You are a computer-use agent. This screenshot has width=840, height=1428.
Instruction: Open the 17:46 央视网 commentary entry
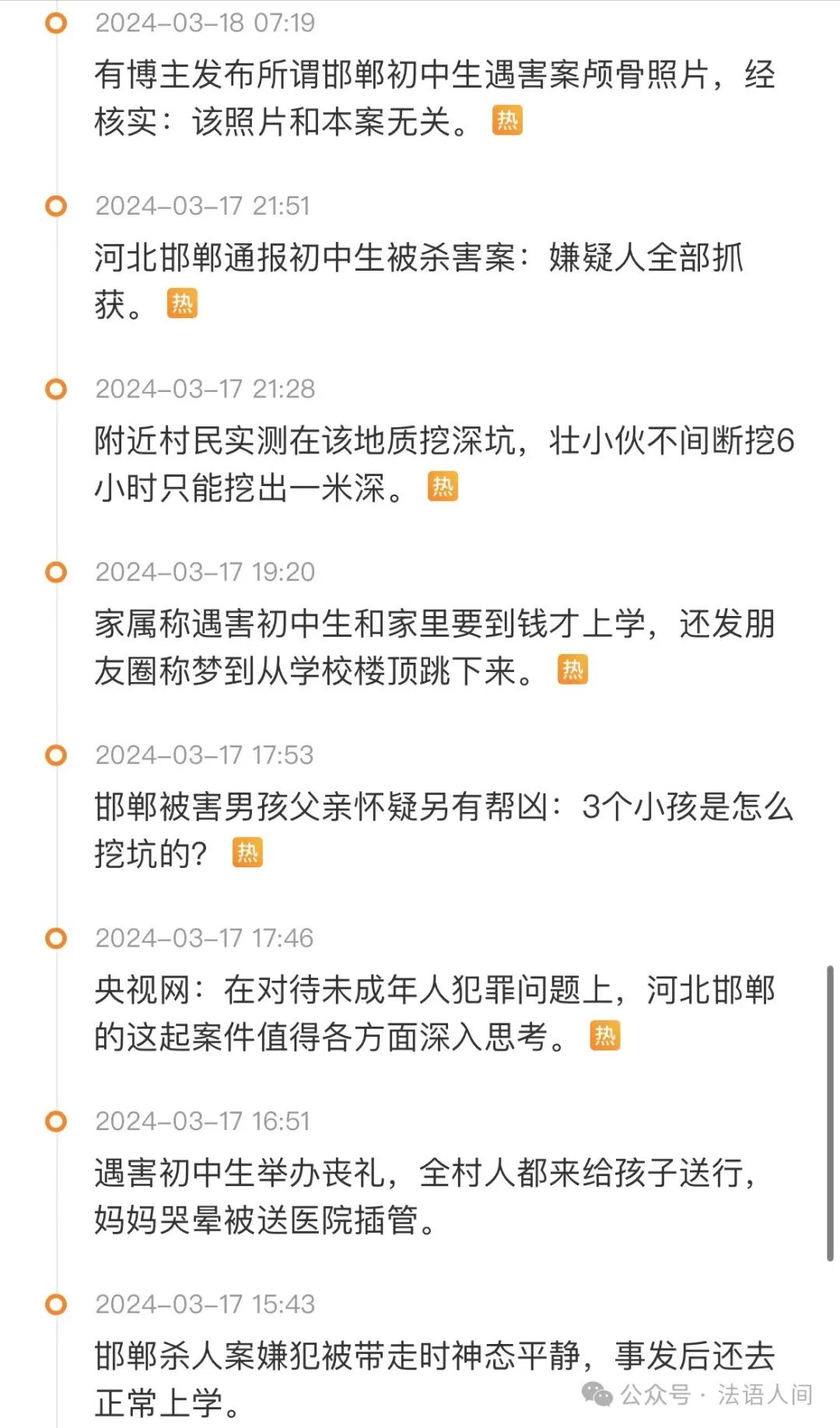coord(436,1013)
